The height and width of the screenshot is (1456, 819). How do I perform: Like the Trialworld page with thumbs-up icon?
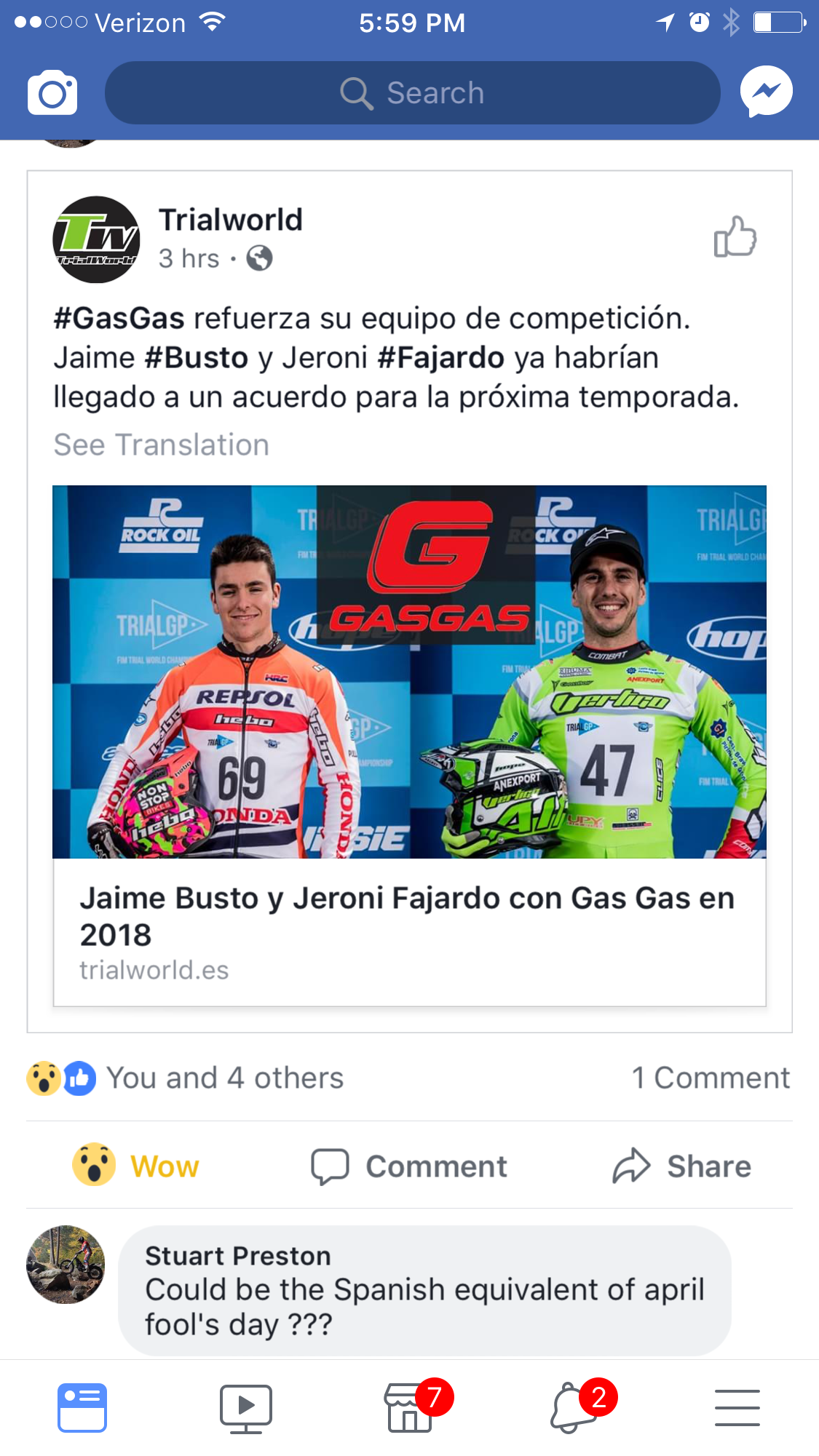(x=735, y=237)
